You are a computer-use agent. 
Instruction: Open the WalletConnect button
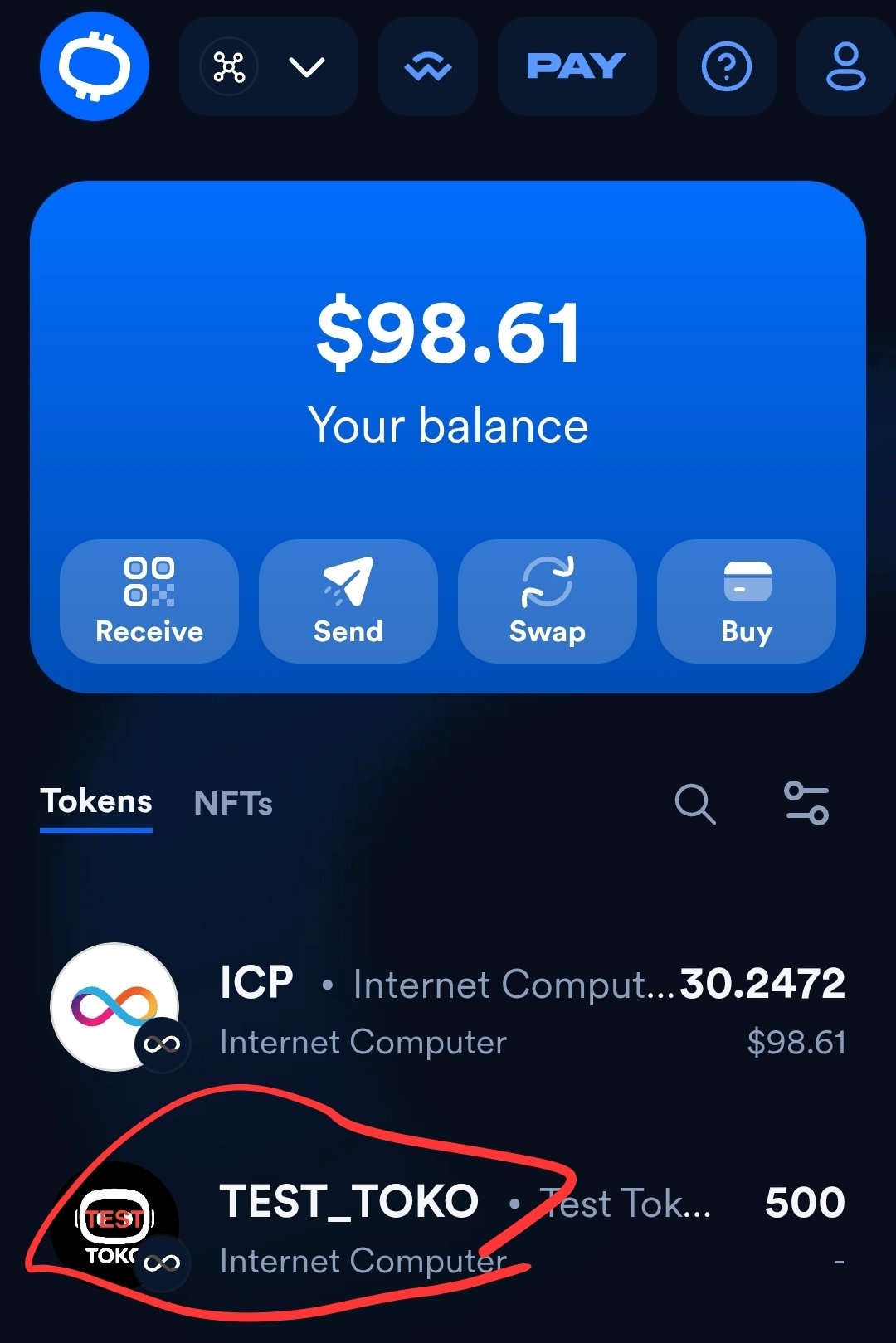[x=428, y=66]
